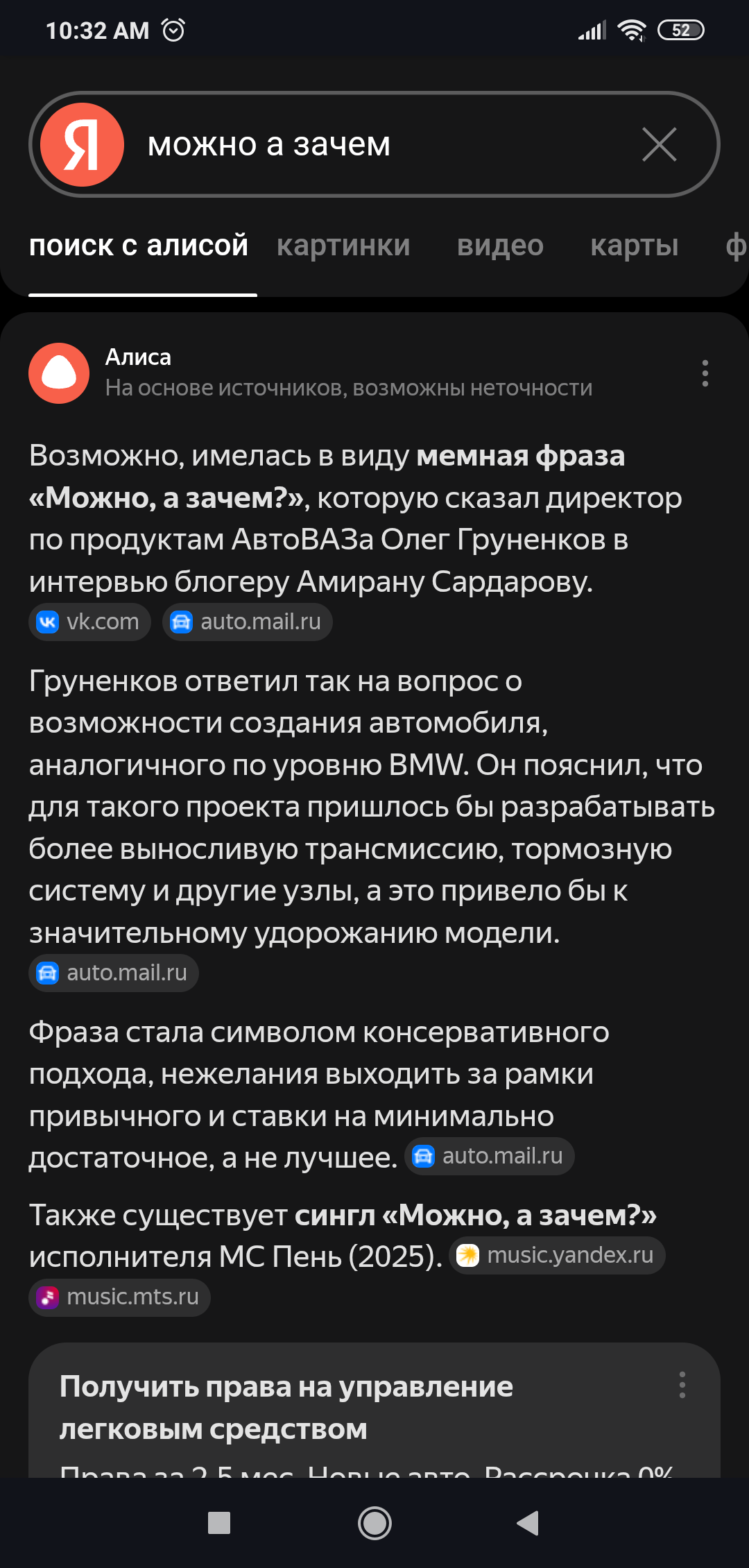Open the vk.com source chip

(89, 622)
